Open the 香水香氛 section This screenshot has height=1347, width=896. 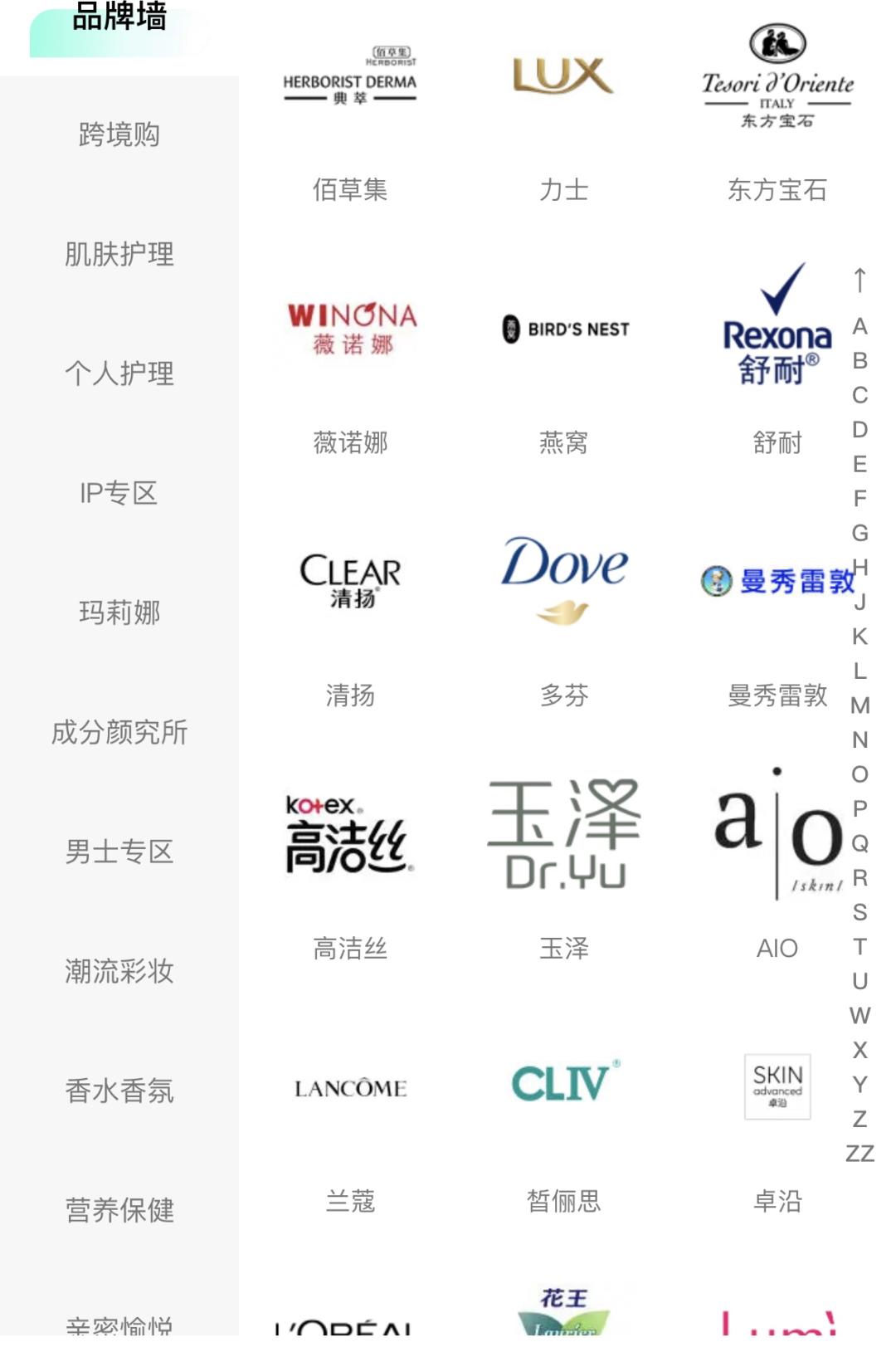(119, 1092)
